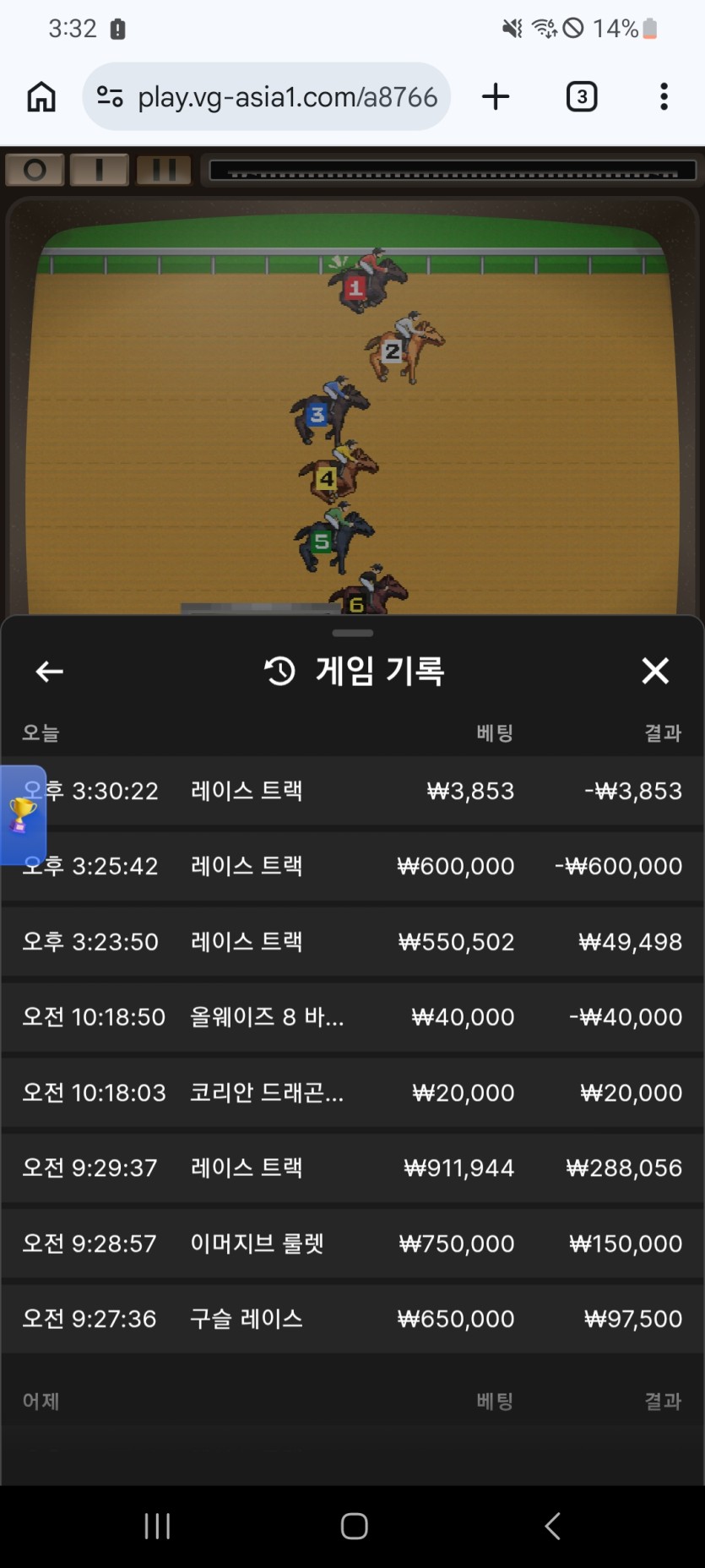This screenshot has width=705, height=1568.
Task: Tap the drag handle above 게임 기록
Action: pos(352,633)
